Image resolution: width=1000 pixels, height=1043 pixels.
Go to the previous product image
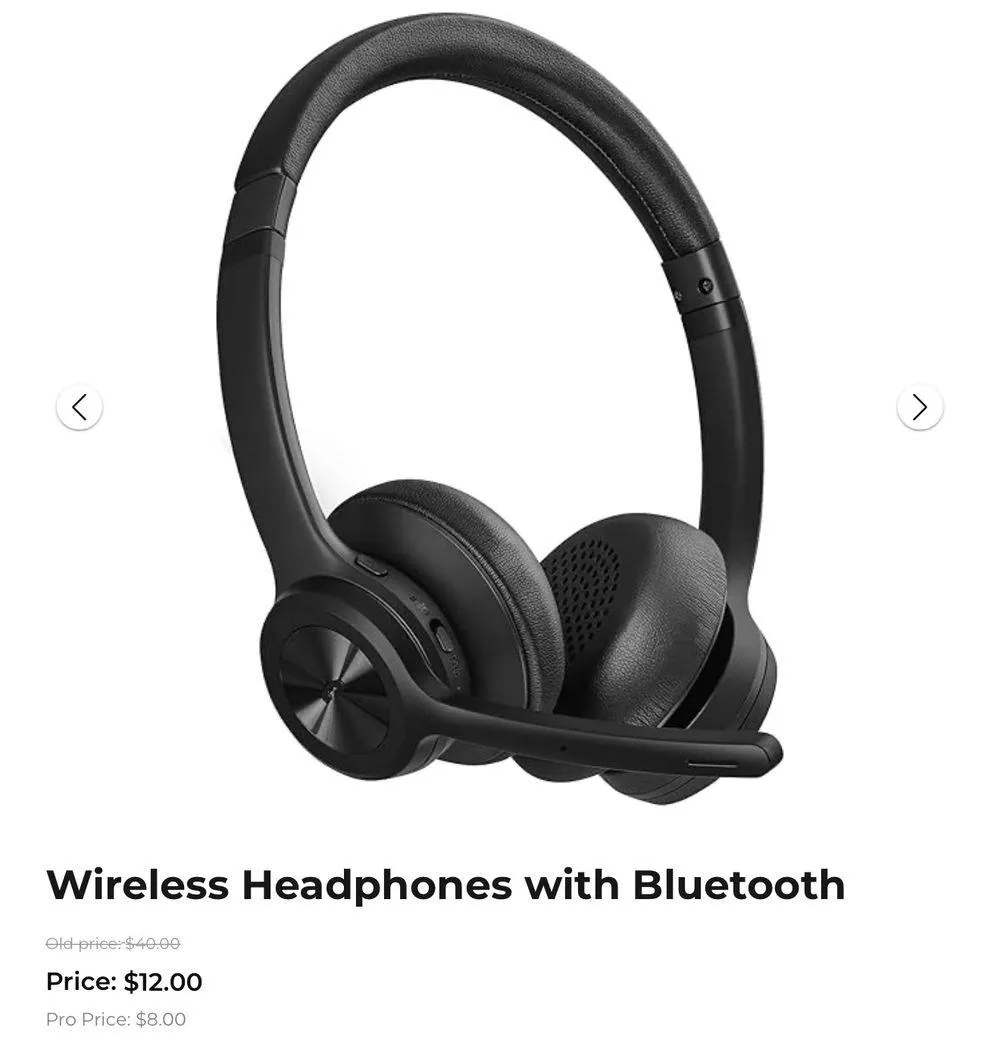[79, 407]
